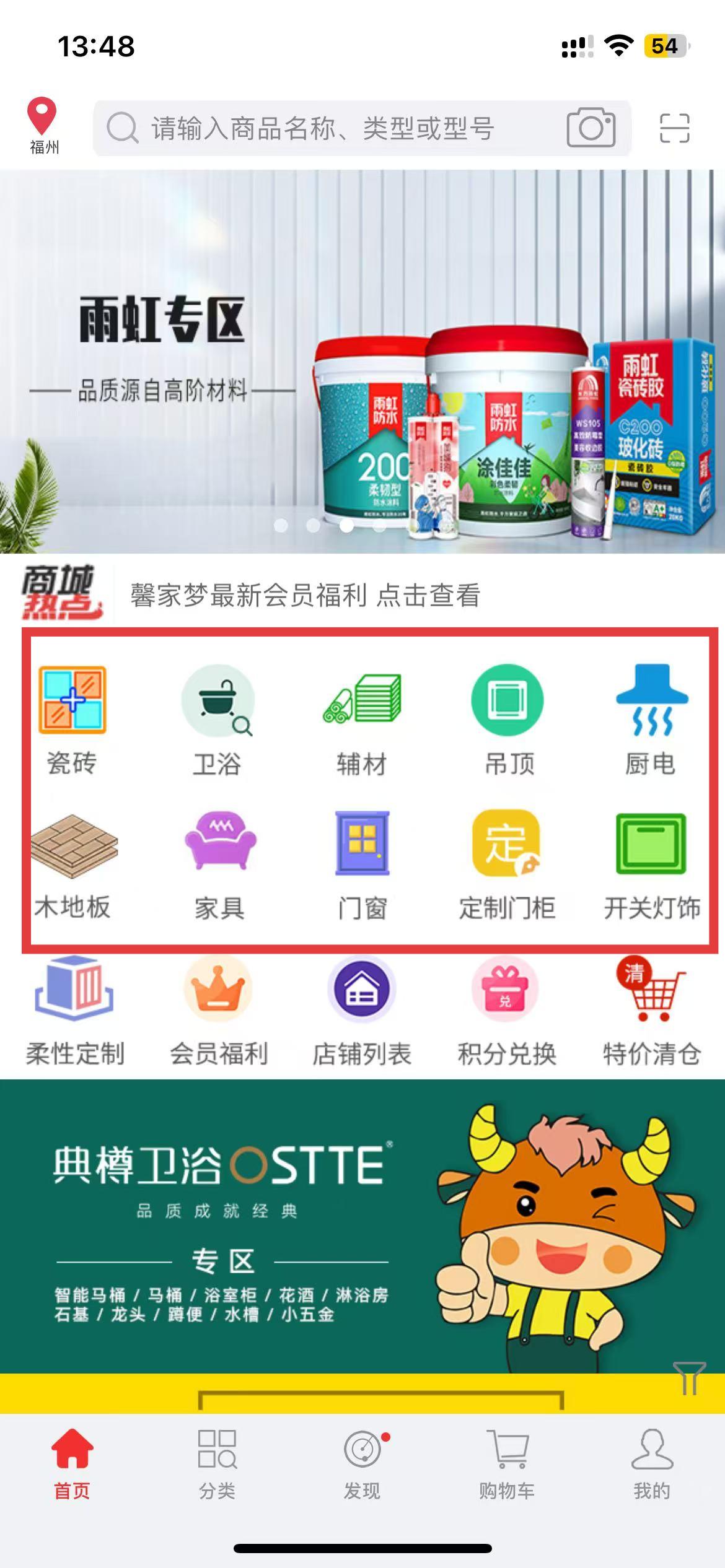Tap the product search field
Screen dimensions: 725x1568
[x=362, y=128]
